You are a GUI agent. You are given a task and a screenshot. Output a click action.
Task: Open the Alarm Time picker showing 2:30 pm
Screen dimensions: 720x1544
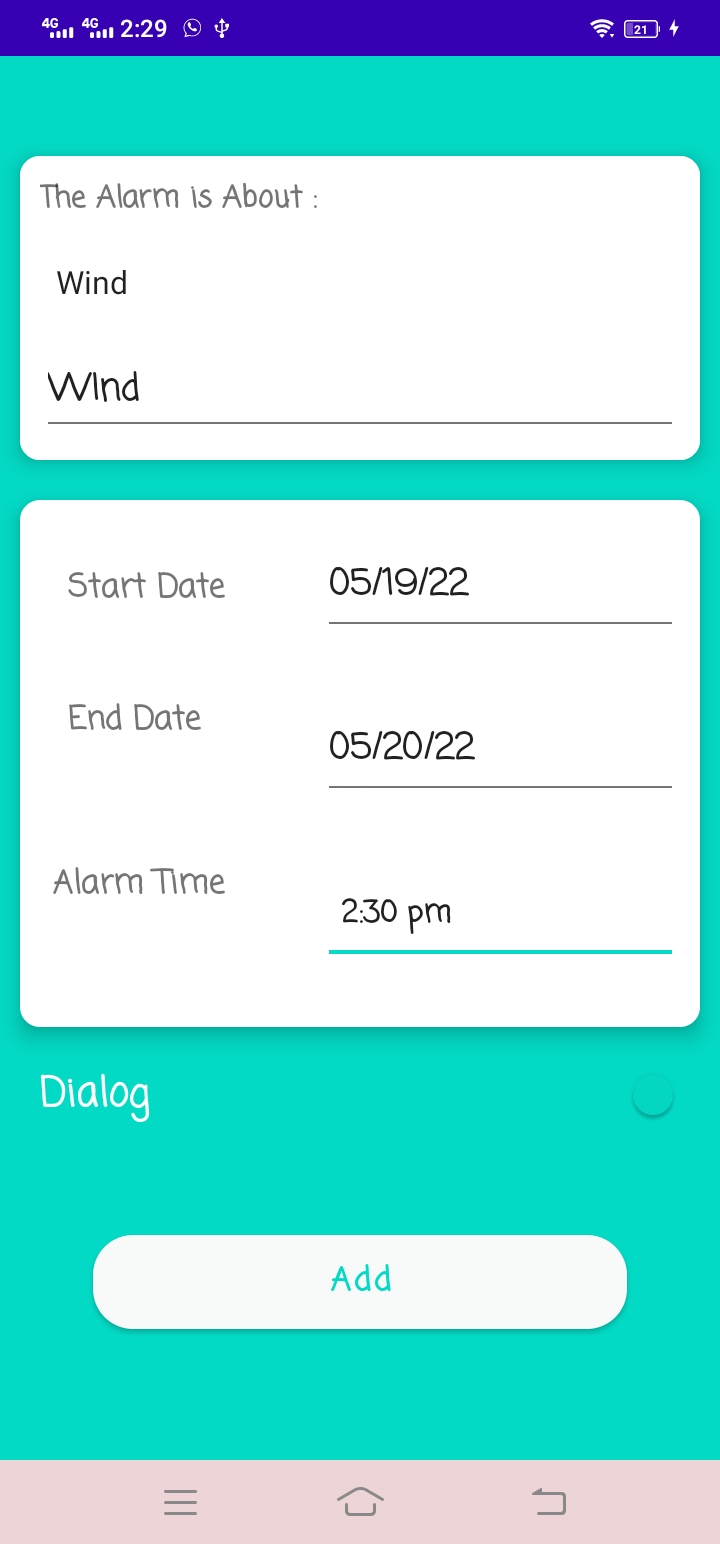(396, 911)
